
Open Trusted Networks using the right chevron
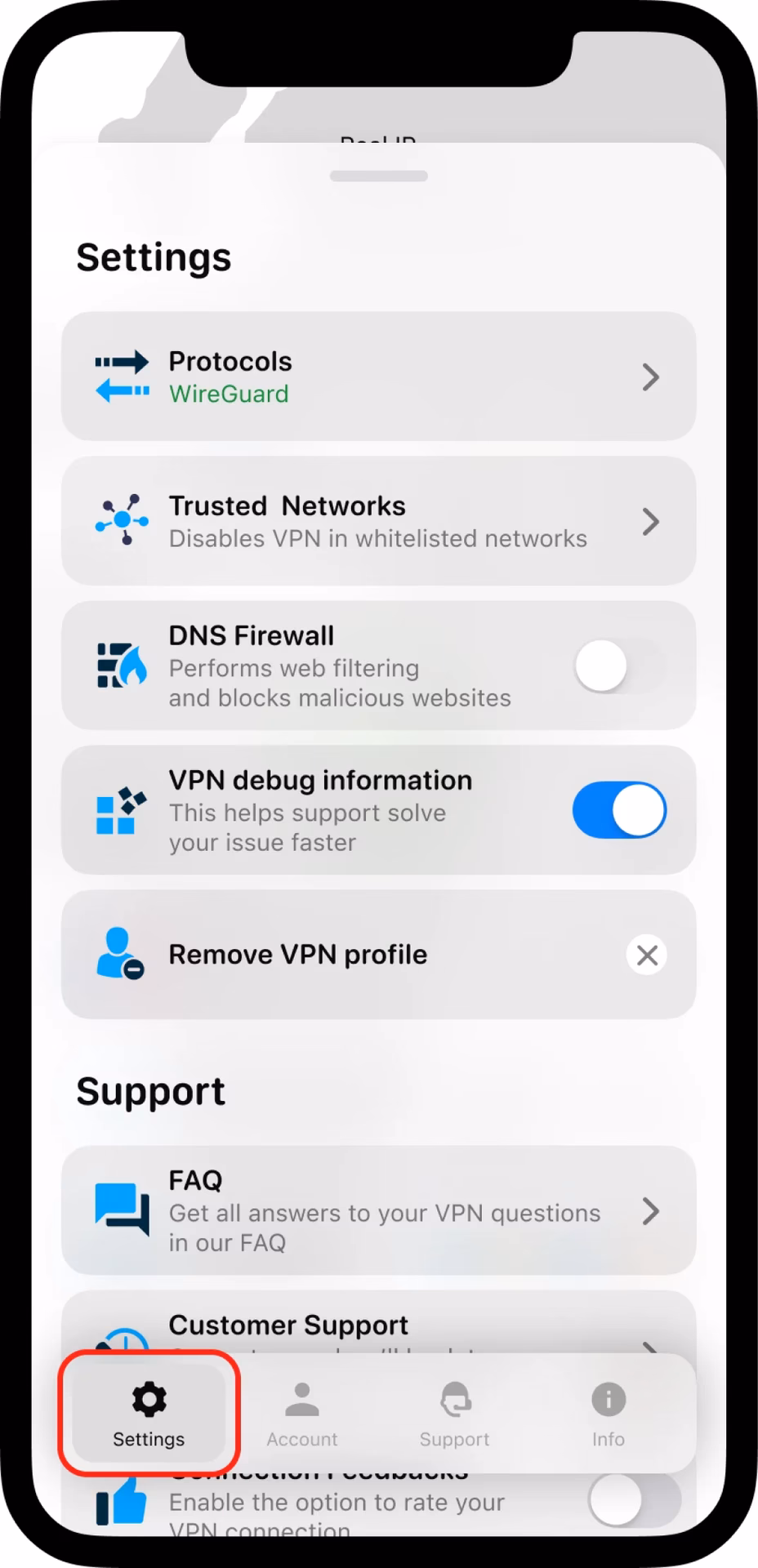tap(650, 522)
